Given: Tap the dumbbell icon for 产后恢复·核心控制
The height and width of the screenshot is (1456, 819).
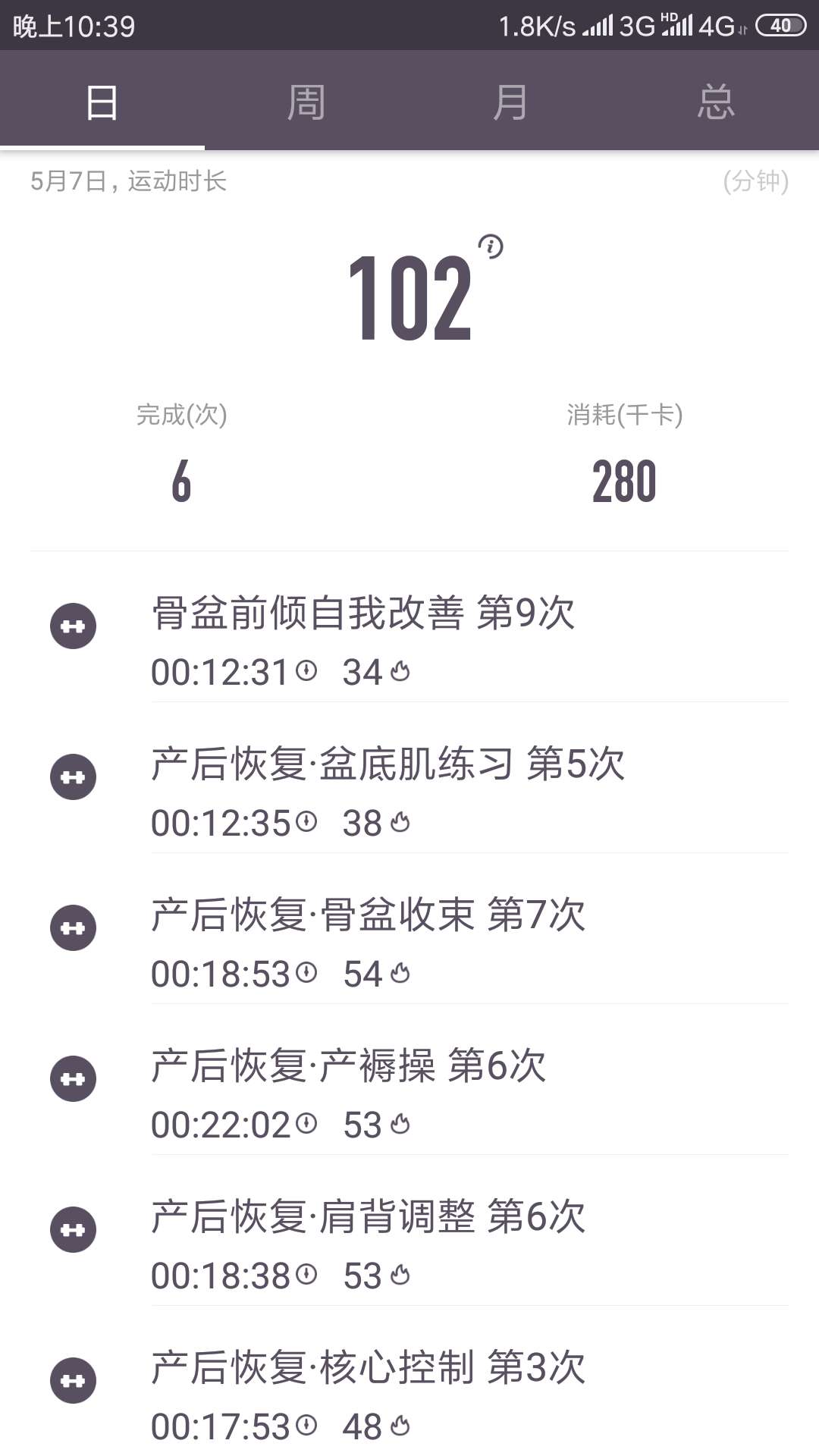Looking at the screenshot, I should [x=74, y=1380].
